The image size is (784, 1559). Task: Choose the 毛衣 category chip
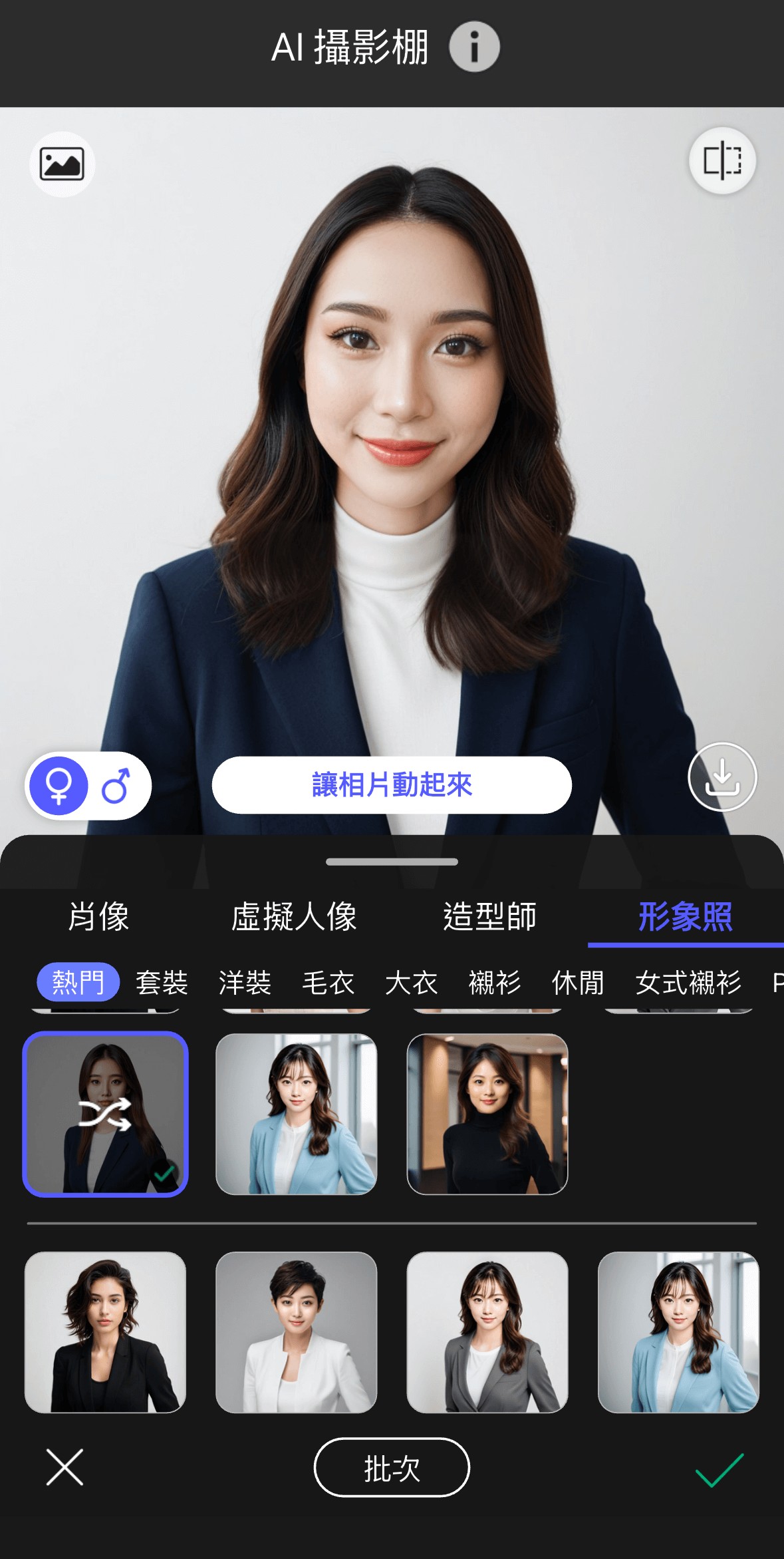[328, 982]
